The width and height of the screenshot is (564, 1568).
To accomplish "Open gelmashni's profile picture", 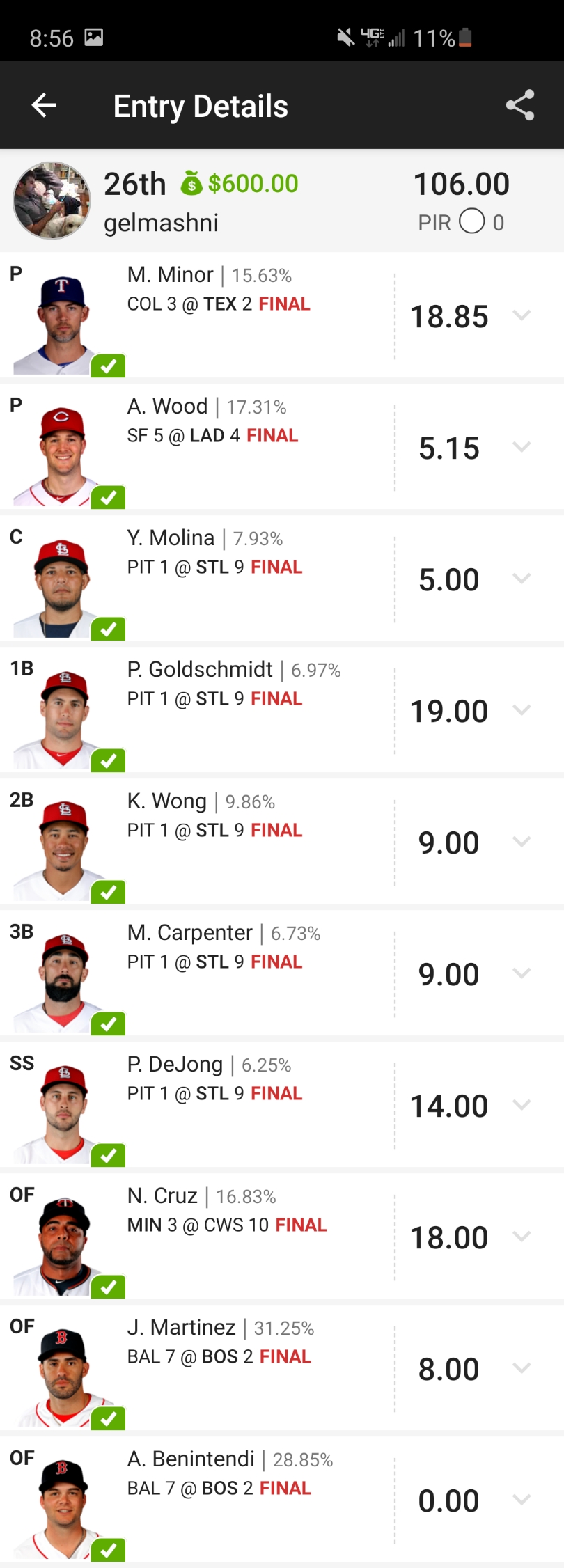I will point(52,201).
